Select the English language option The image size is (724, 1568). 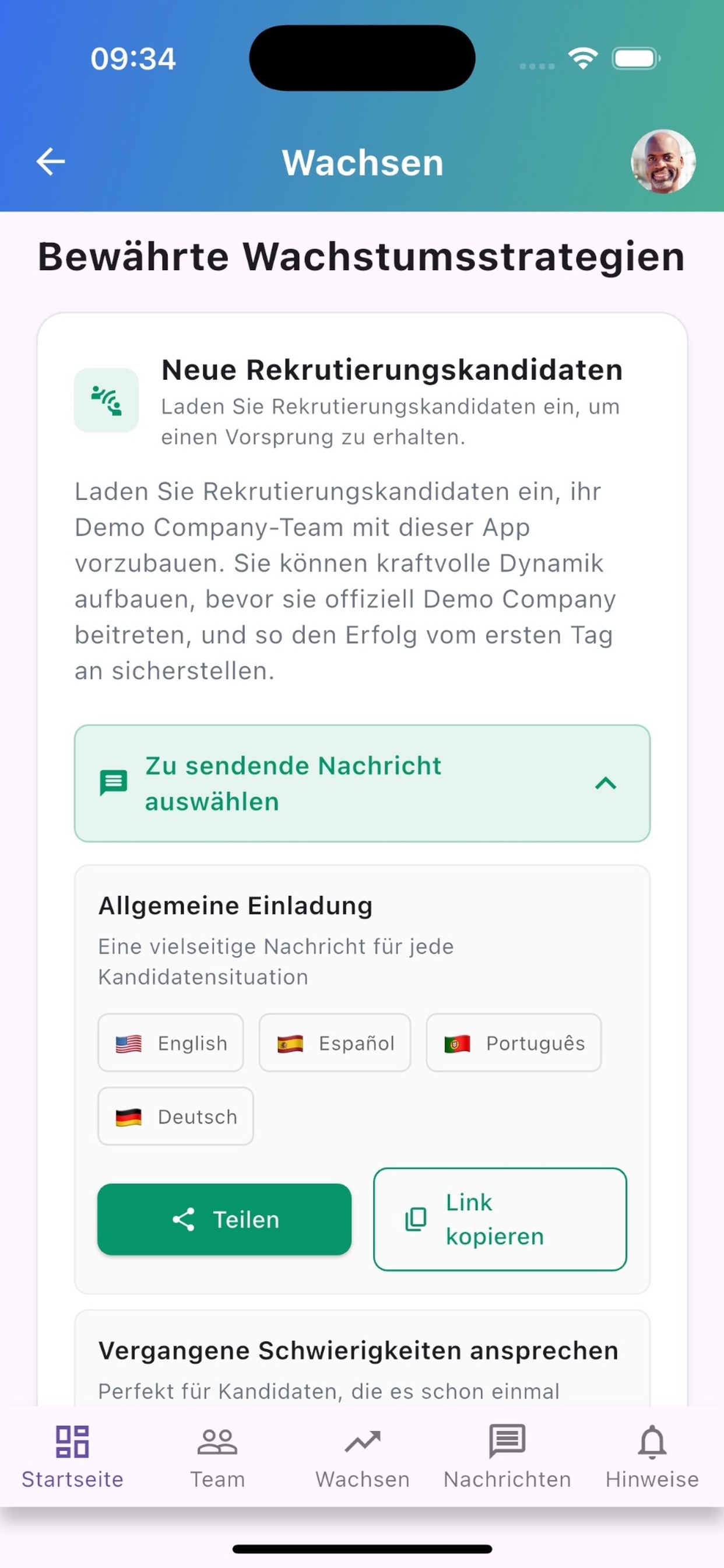170,1042
